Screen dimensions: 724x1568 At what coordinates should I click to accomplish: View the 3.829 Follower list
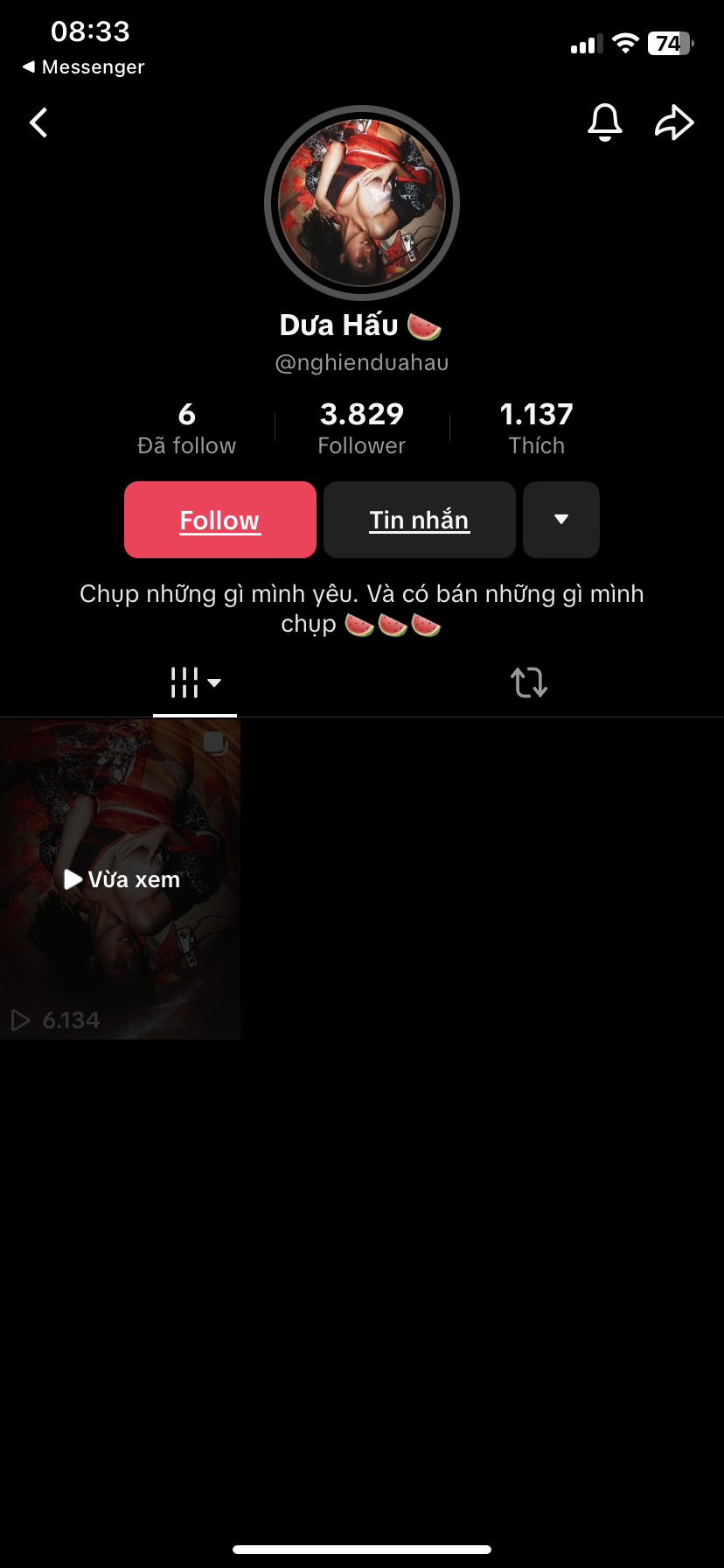click(x=361, y=429)
